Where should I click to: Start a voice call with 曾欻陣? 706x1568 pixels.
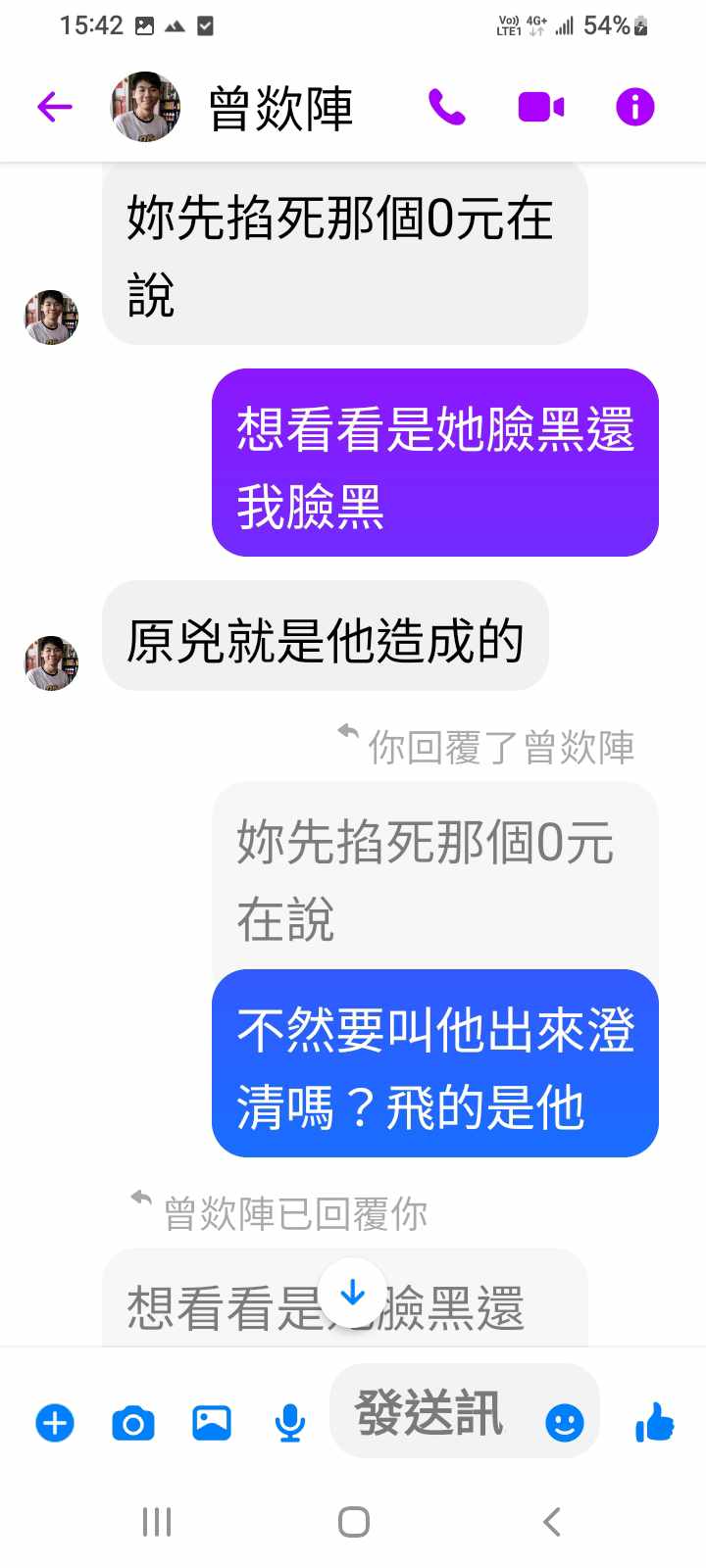[446, 107]
